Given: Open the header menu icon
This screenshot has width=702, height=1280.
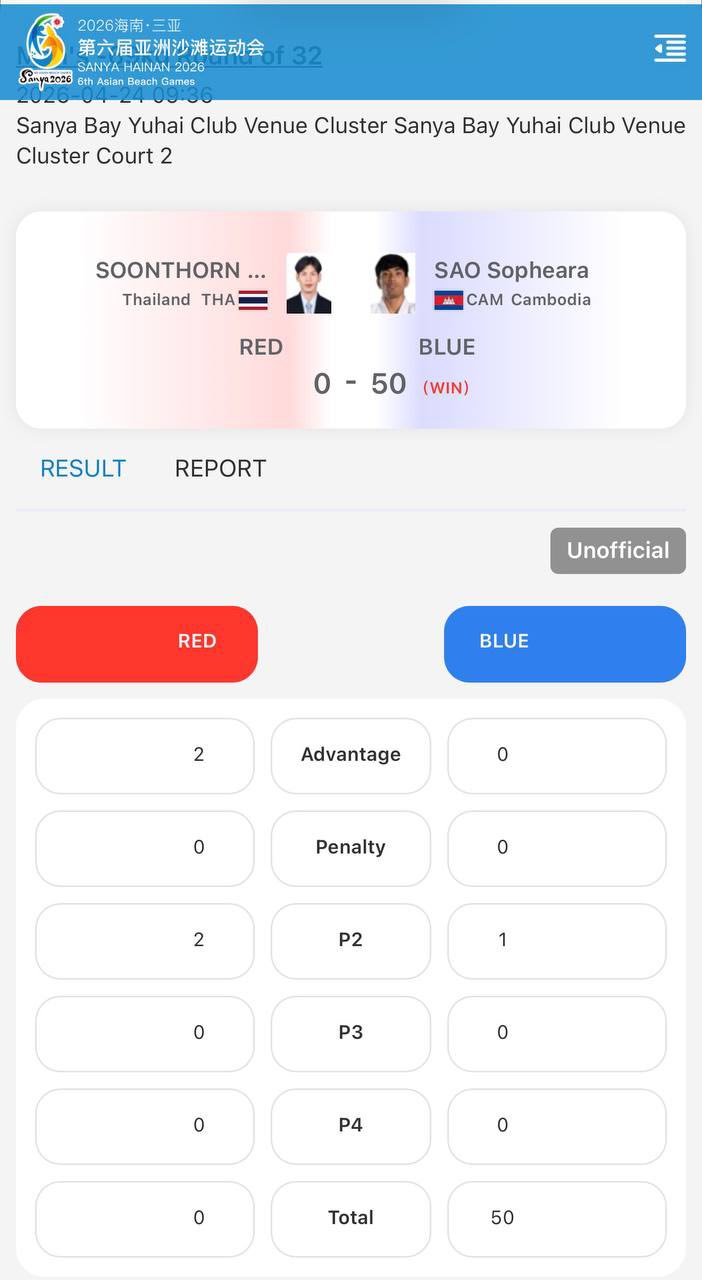Looking at the screenshot, I should point(669,48).
